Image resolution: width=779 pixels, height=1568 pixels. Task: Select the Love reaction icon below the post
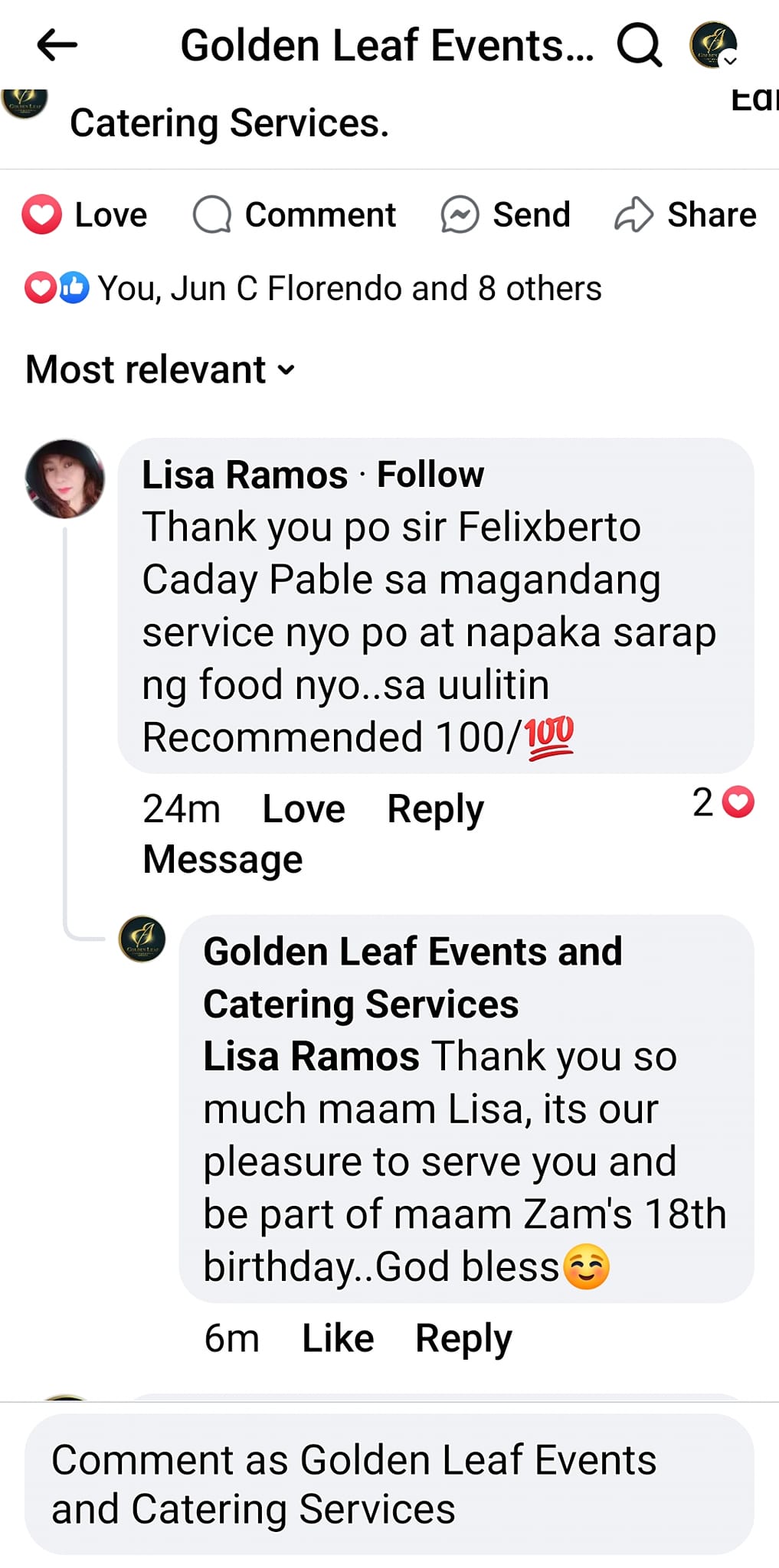point(42,214)
